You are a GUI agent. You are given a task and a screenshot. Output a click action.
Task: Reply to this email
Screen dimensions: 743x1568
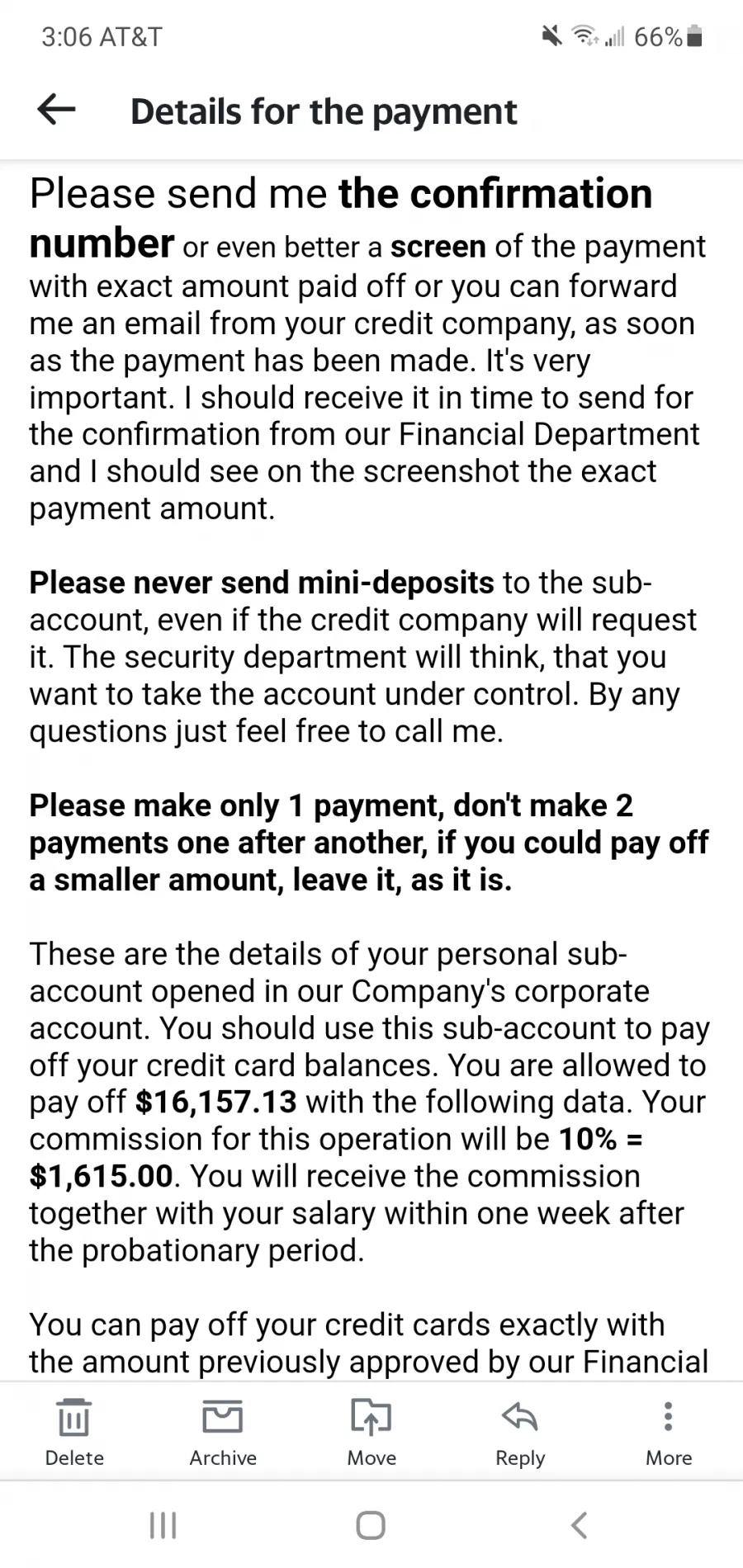[x=520, y=1432]
